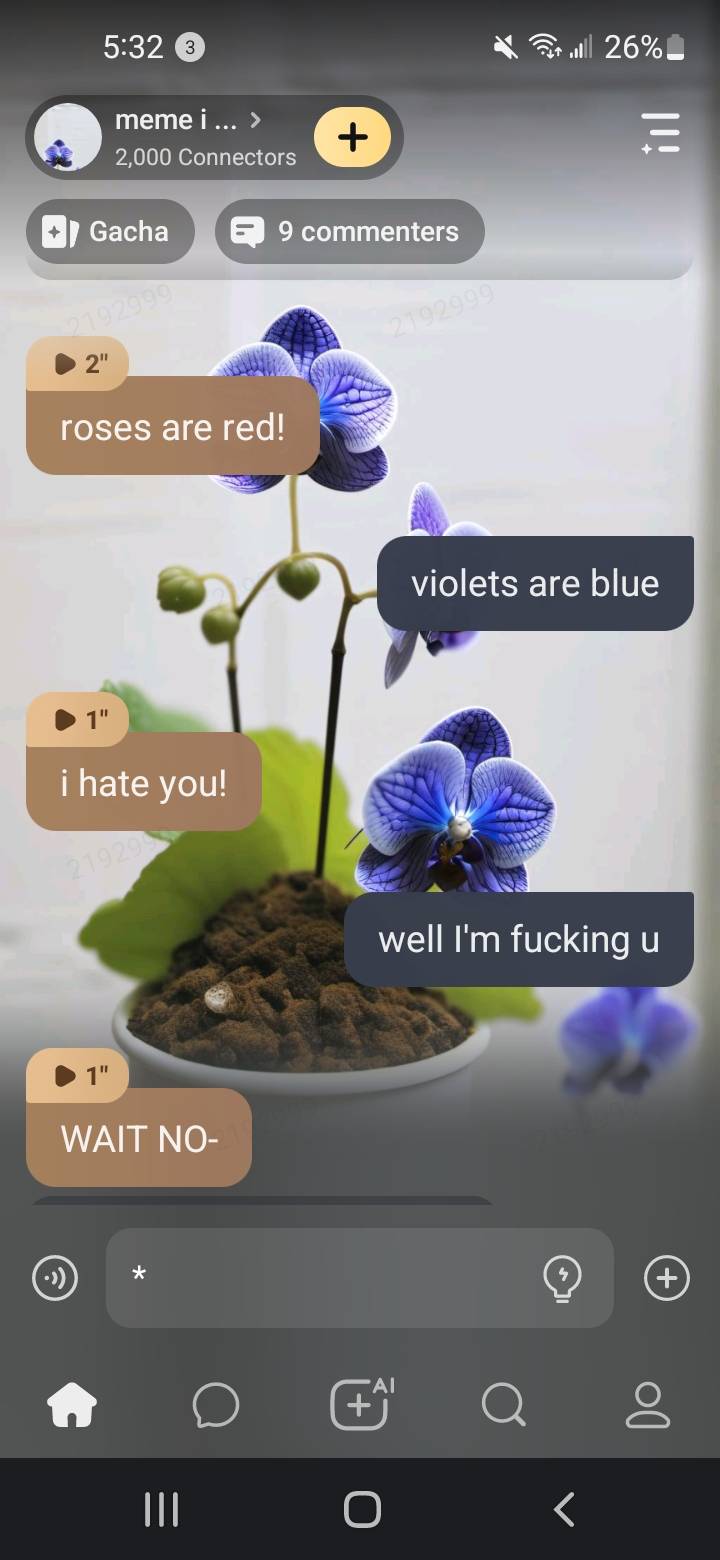Tap the yellow plus connect button

point(351,137)
